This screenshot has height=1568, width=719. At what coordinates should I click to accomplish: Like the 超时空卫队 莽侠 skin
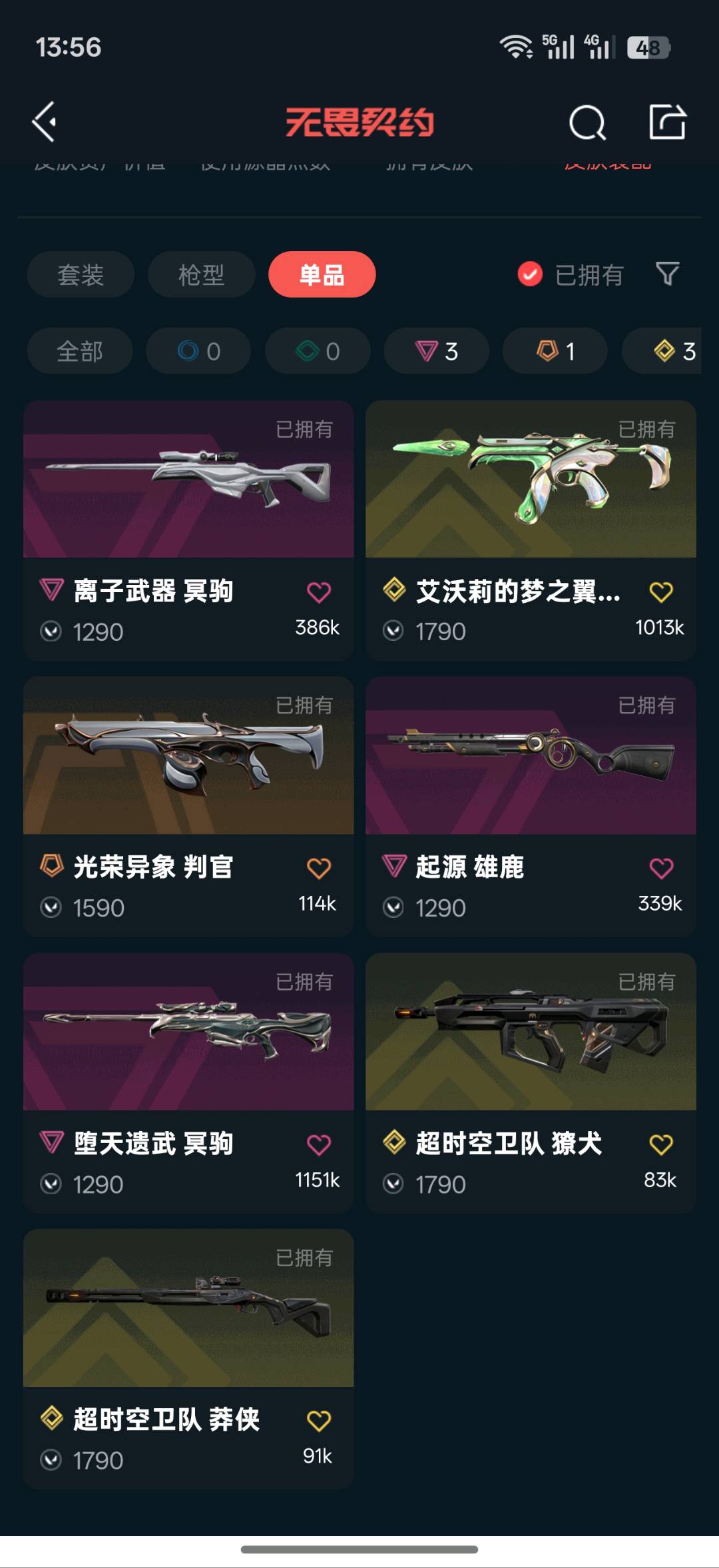[x=319, y=1421]
